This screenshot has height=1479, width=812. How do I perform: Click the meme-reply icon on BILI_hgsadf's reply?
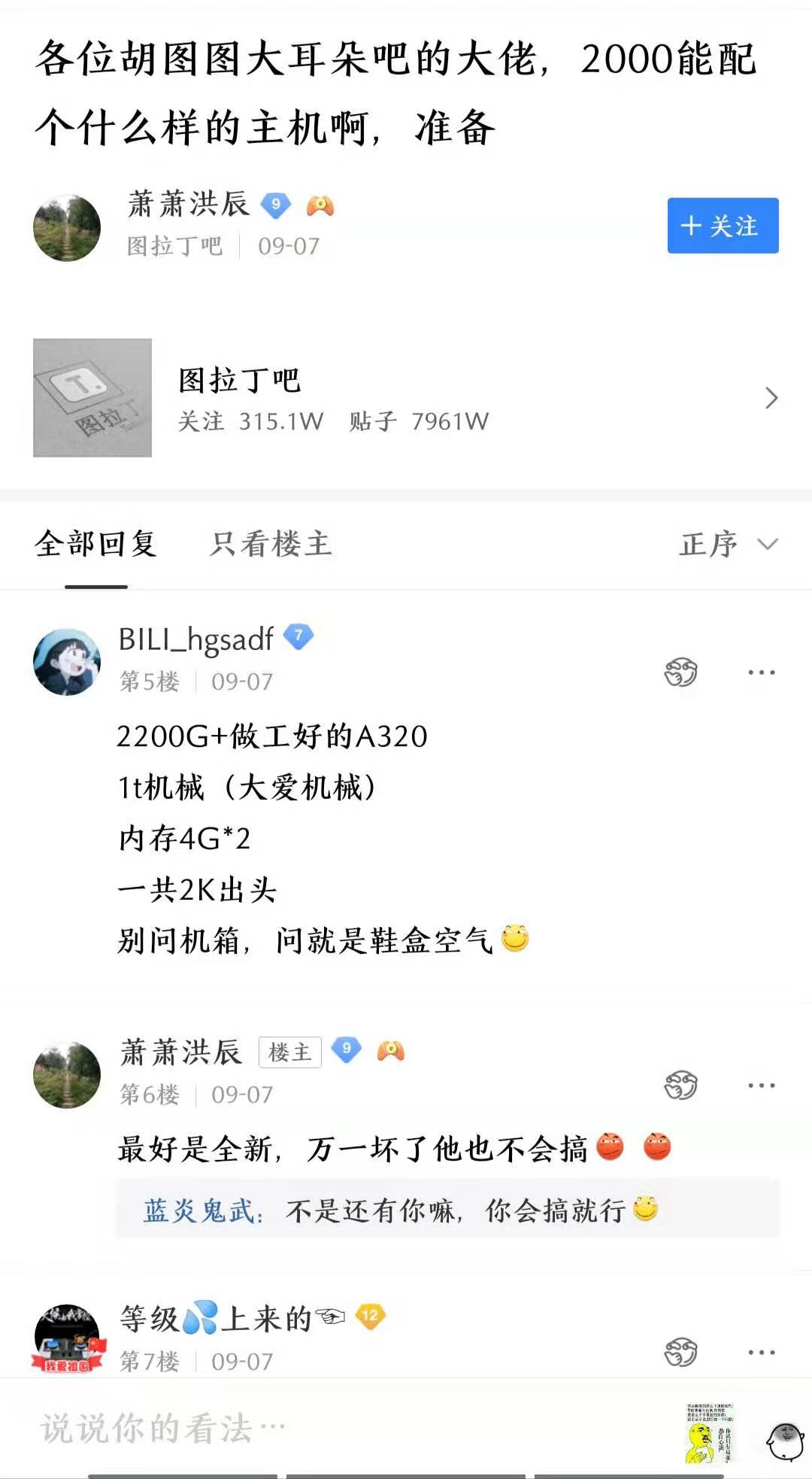point(680,673)
